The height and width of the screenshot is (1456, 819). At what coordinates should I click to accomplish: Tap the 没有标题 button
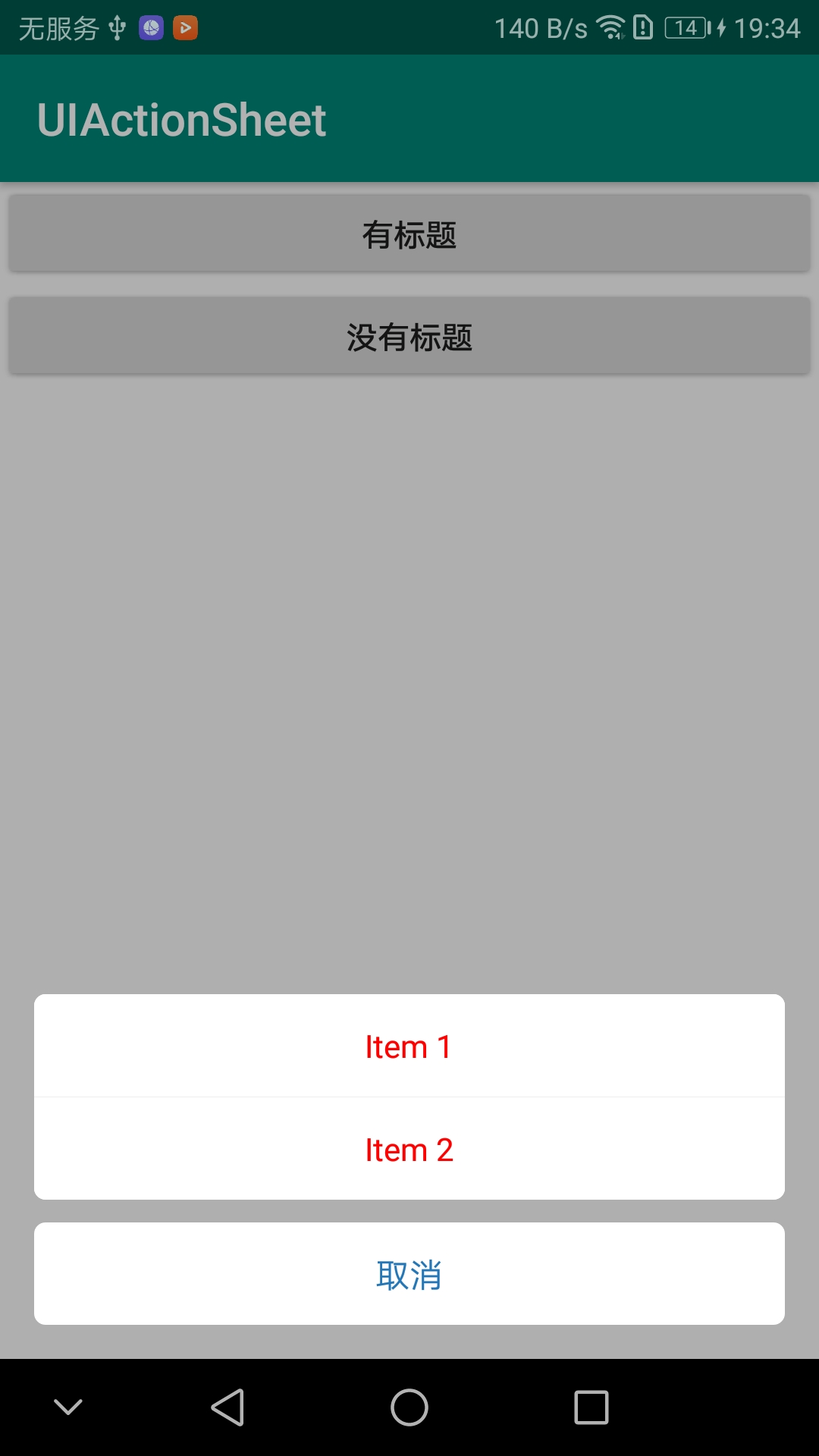[409, 337]
